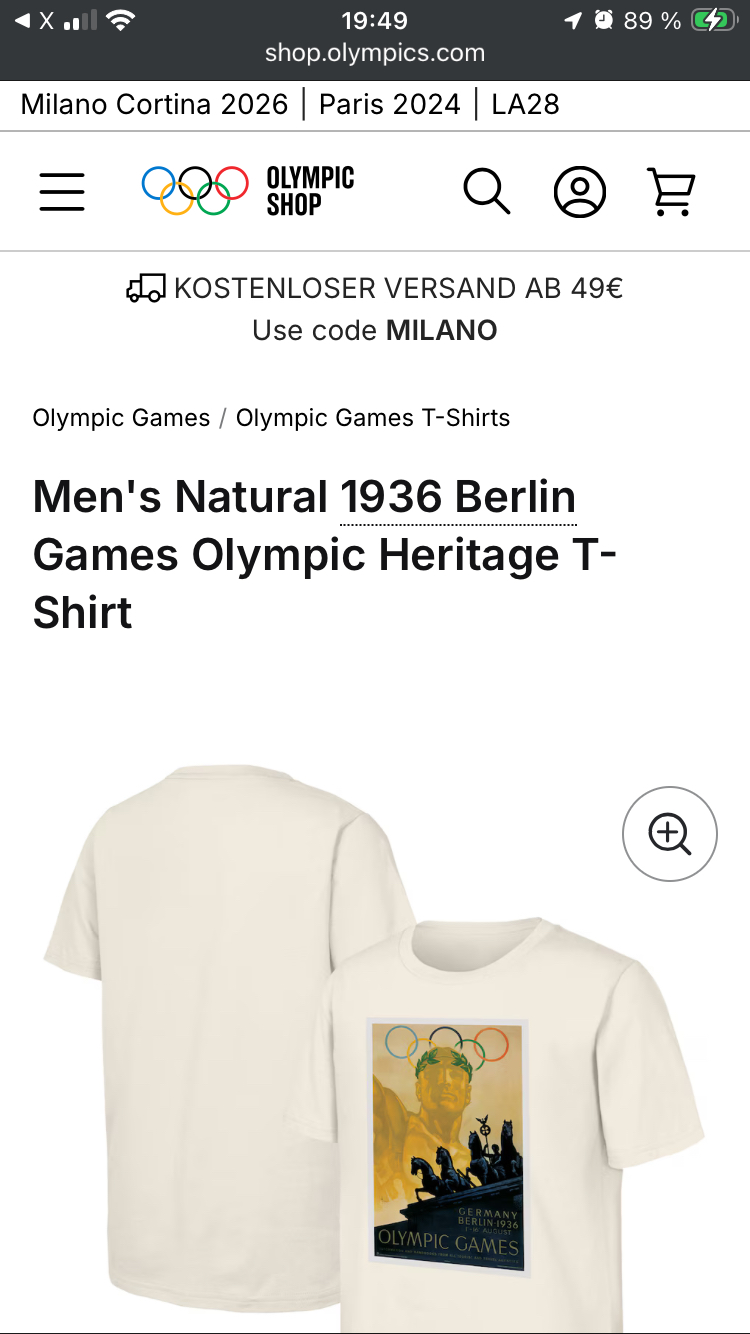Follow the 1936 Berlin link in title
The height and width of the screenshot is (1334, 750).
point(458,497)
